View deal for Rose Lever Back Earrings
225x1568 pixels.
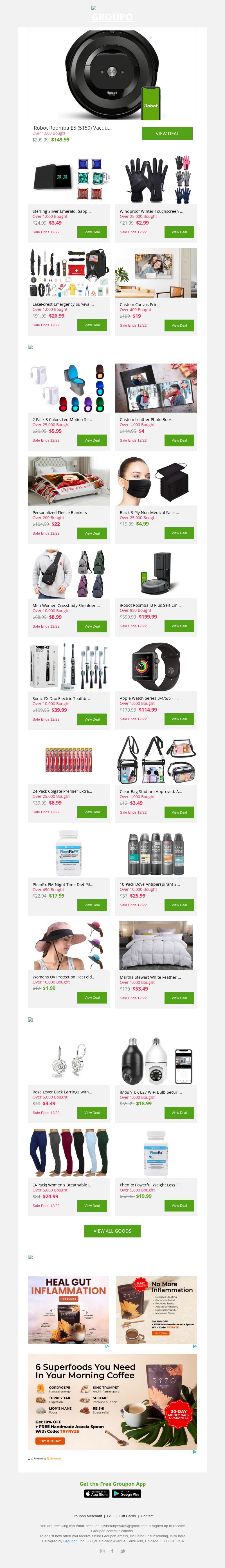tap(92, 1113)
